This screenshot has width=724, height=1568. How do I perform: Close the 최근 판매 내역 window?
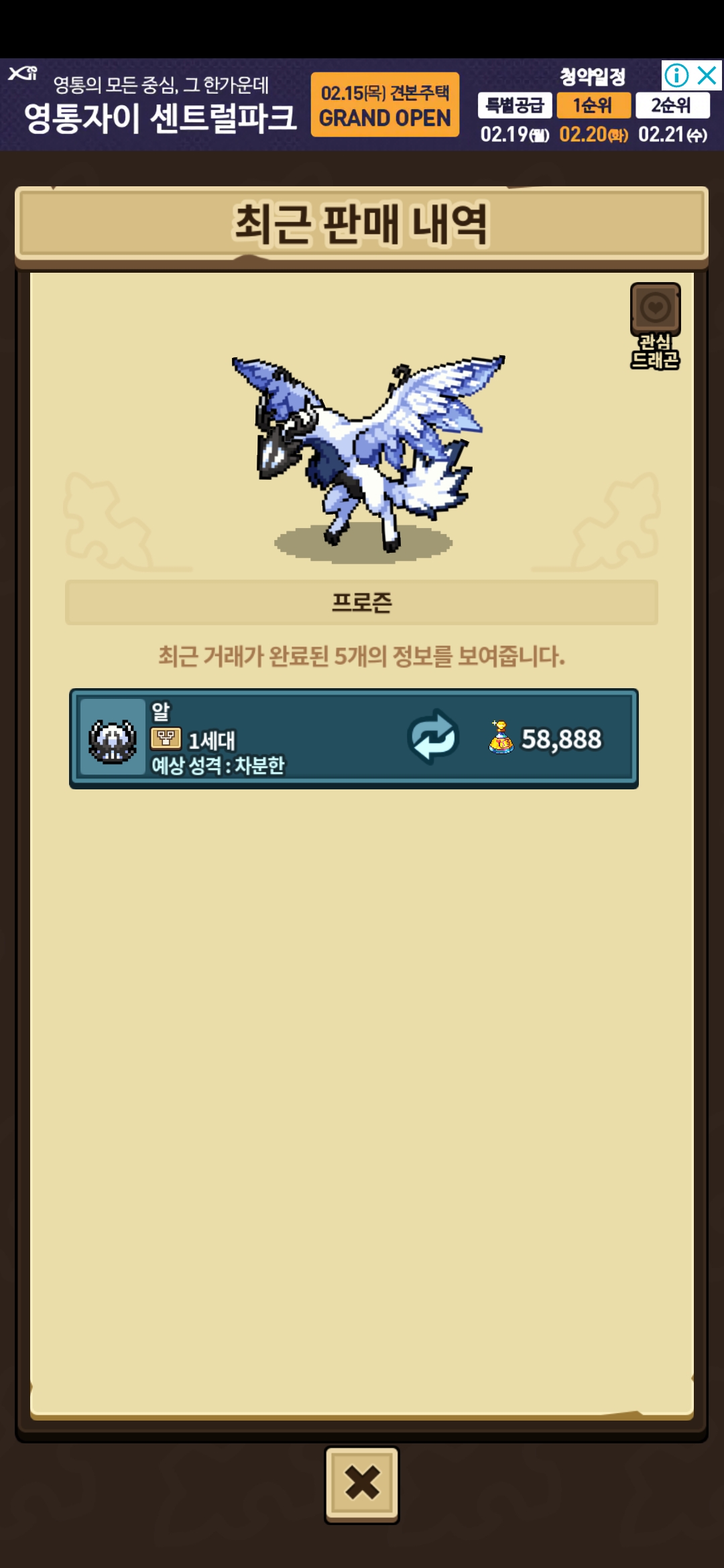click(x=362, y=1484)
